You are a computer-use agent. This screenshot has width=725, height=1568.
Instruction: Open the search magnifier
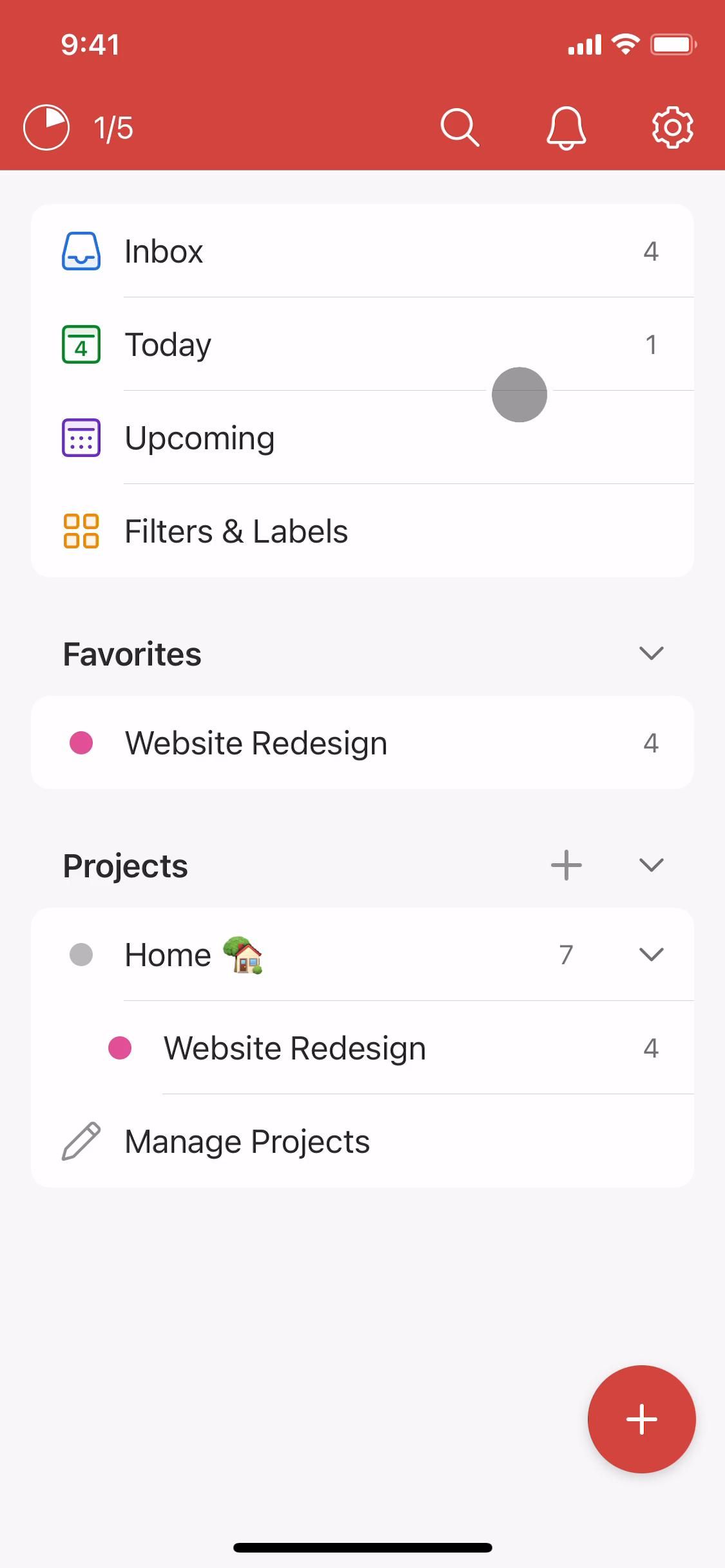point(460,127)
